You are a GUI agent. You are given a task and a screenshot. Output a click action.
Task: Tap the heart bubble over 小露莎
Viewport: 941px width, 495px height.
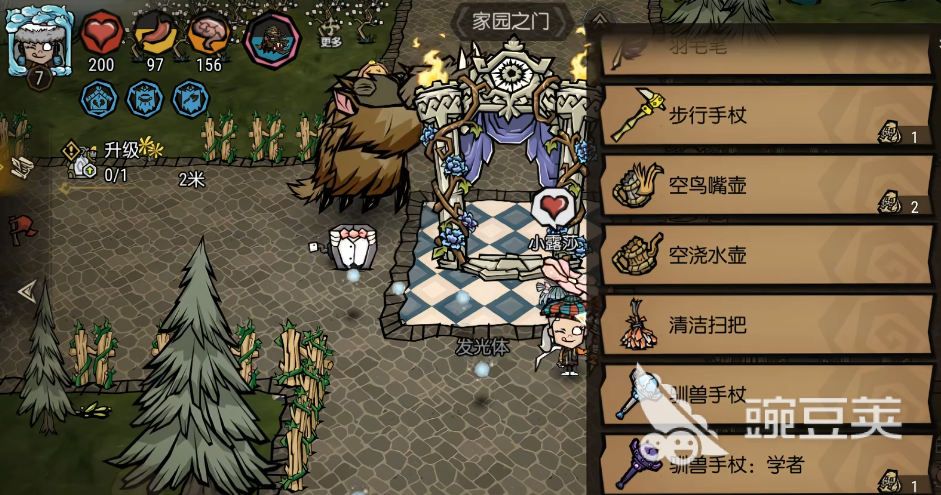(x=553, y=208)
